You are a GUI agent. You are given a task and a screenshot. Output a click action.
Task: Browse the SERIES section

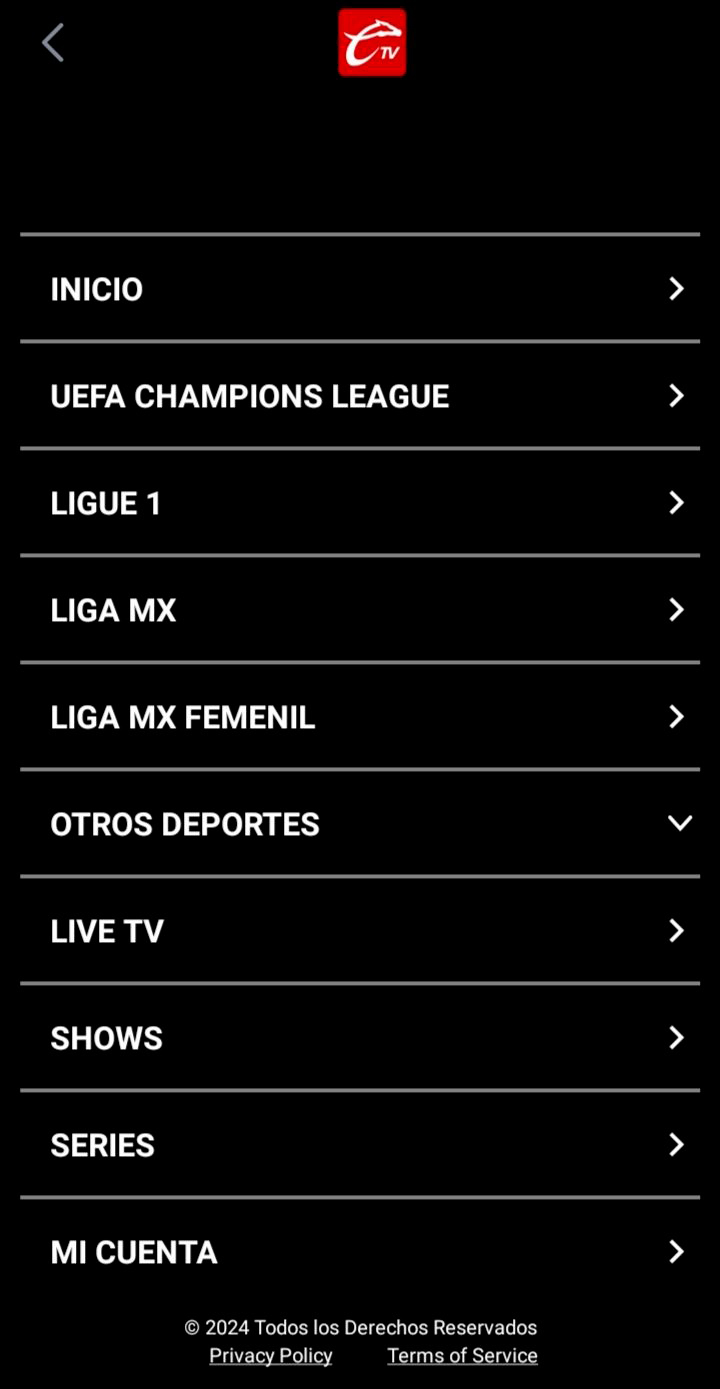(x=360, y=1145)
